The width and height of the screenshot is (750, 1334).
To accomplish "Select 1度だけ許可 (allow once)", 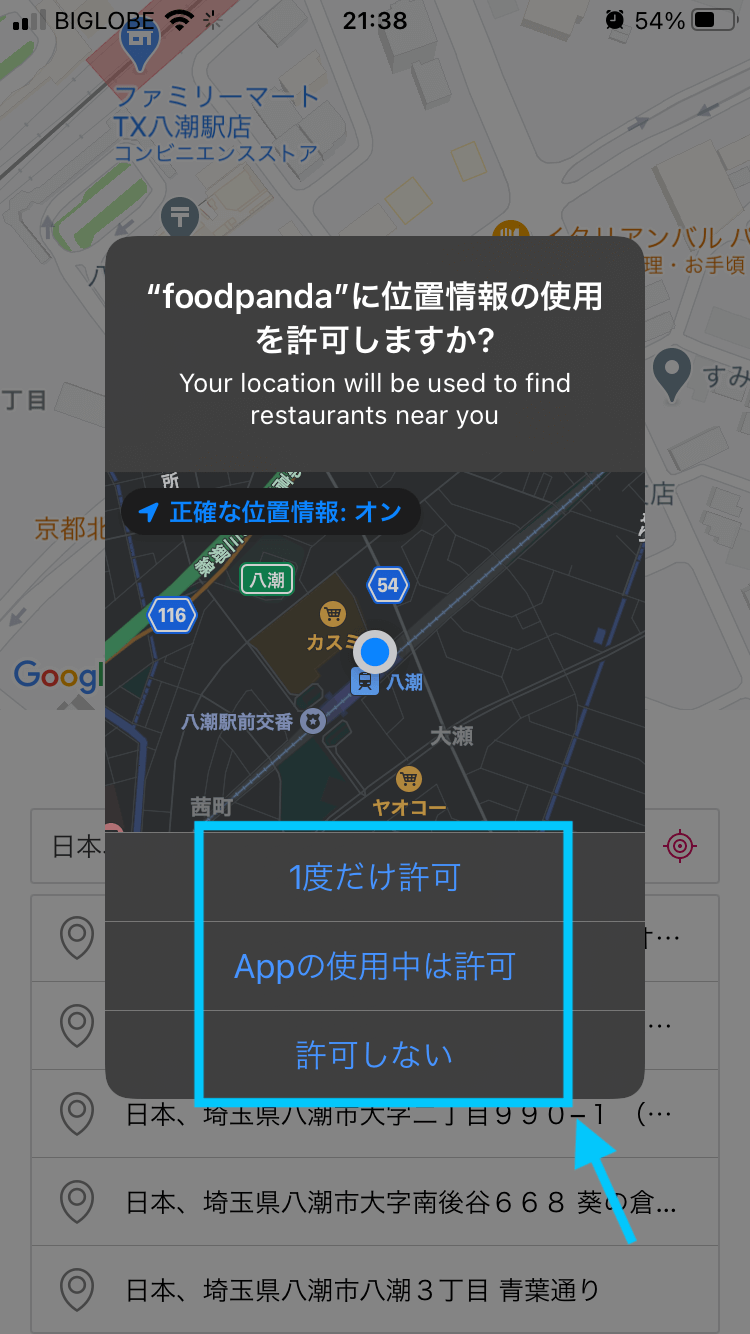I will [x=375, y=877].
